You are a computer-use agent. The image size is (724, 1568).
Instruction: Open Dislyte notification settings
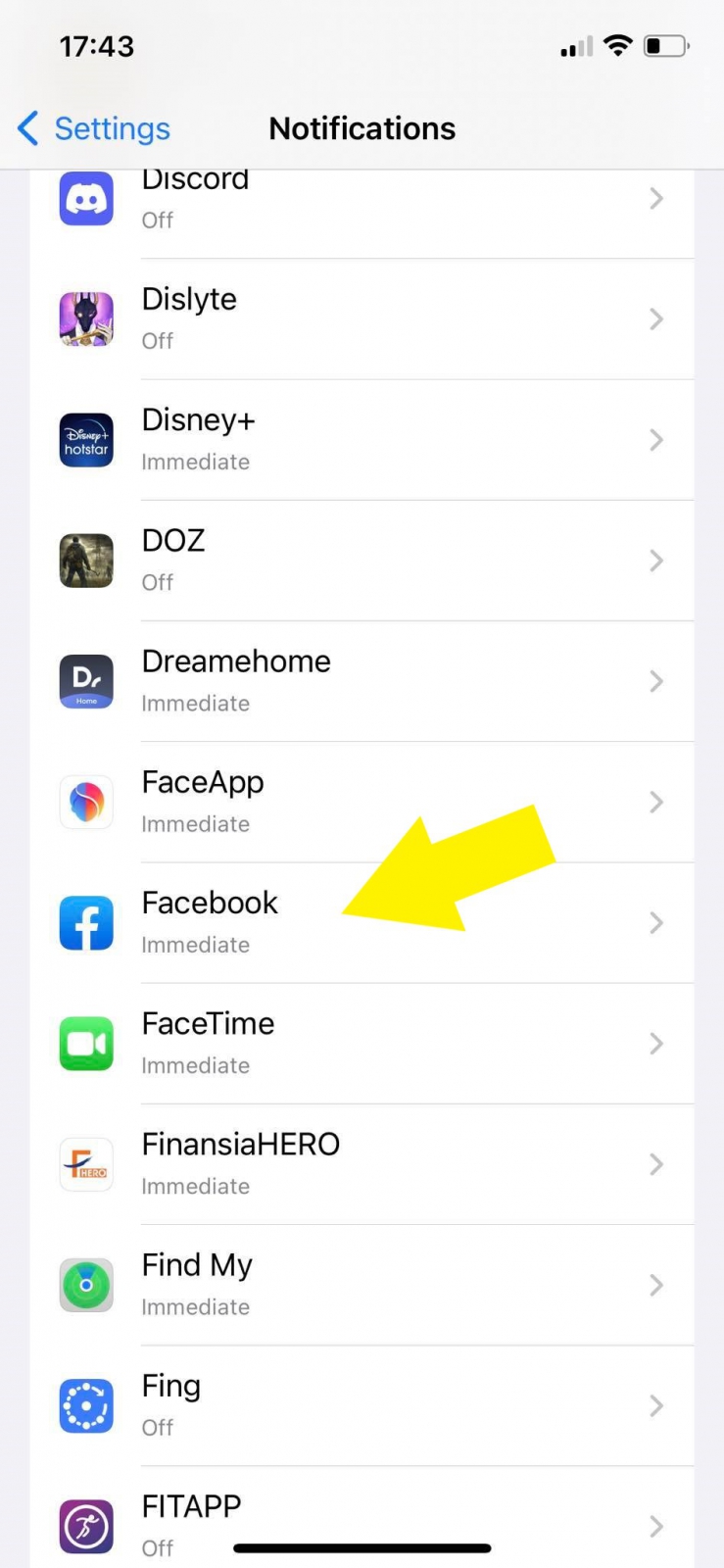click(362, 319)
